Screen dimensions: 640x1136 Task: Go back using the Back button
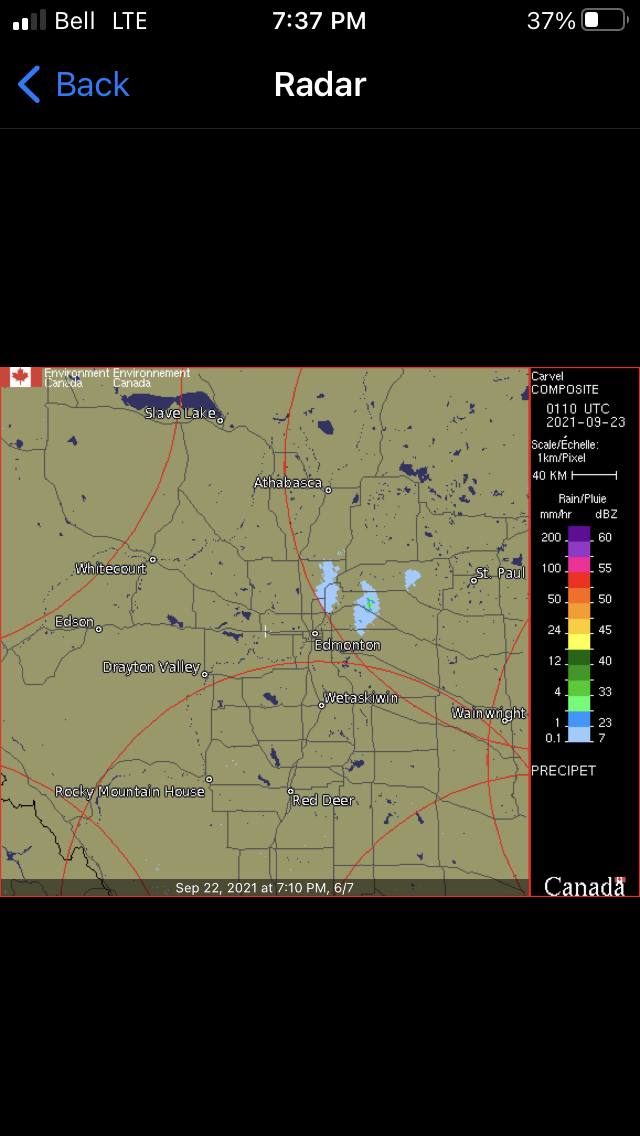tap(74, 85)
